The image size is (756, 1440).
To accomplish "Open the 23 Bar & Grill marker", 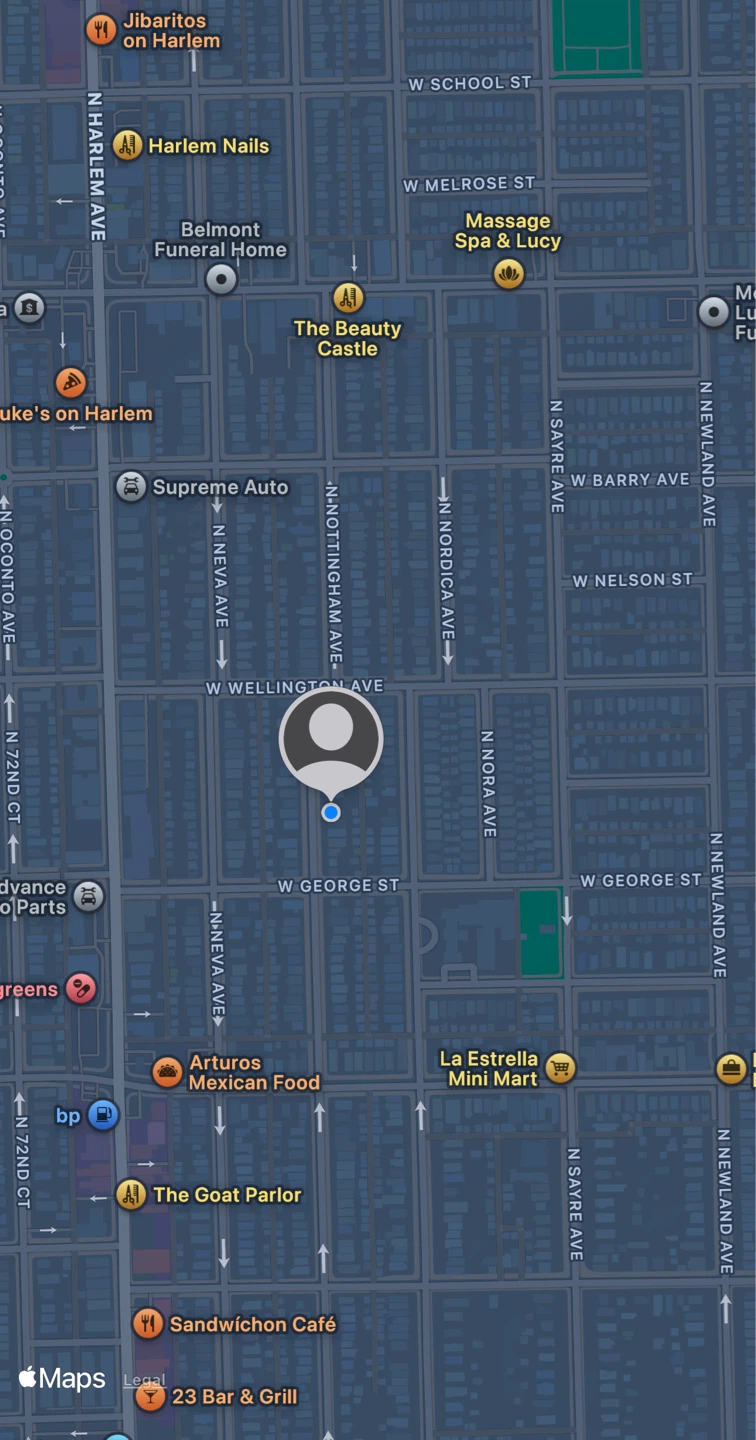I will click(150, 1397).
